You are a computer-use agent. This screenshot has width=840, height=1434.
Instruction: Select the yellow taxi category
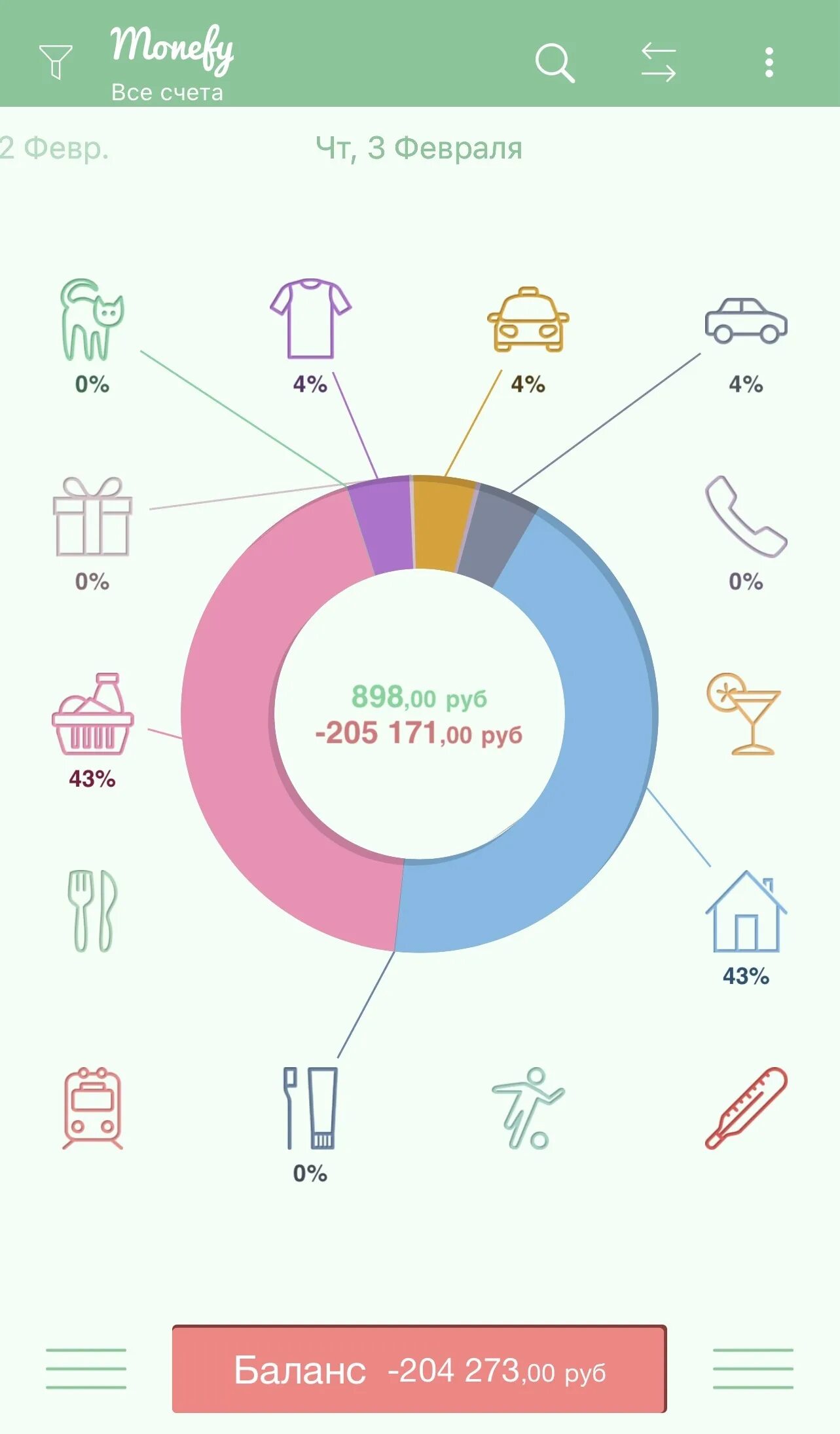pos(528,320)
